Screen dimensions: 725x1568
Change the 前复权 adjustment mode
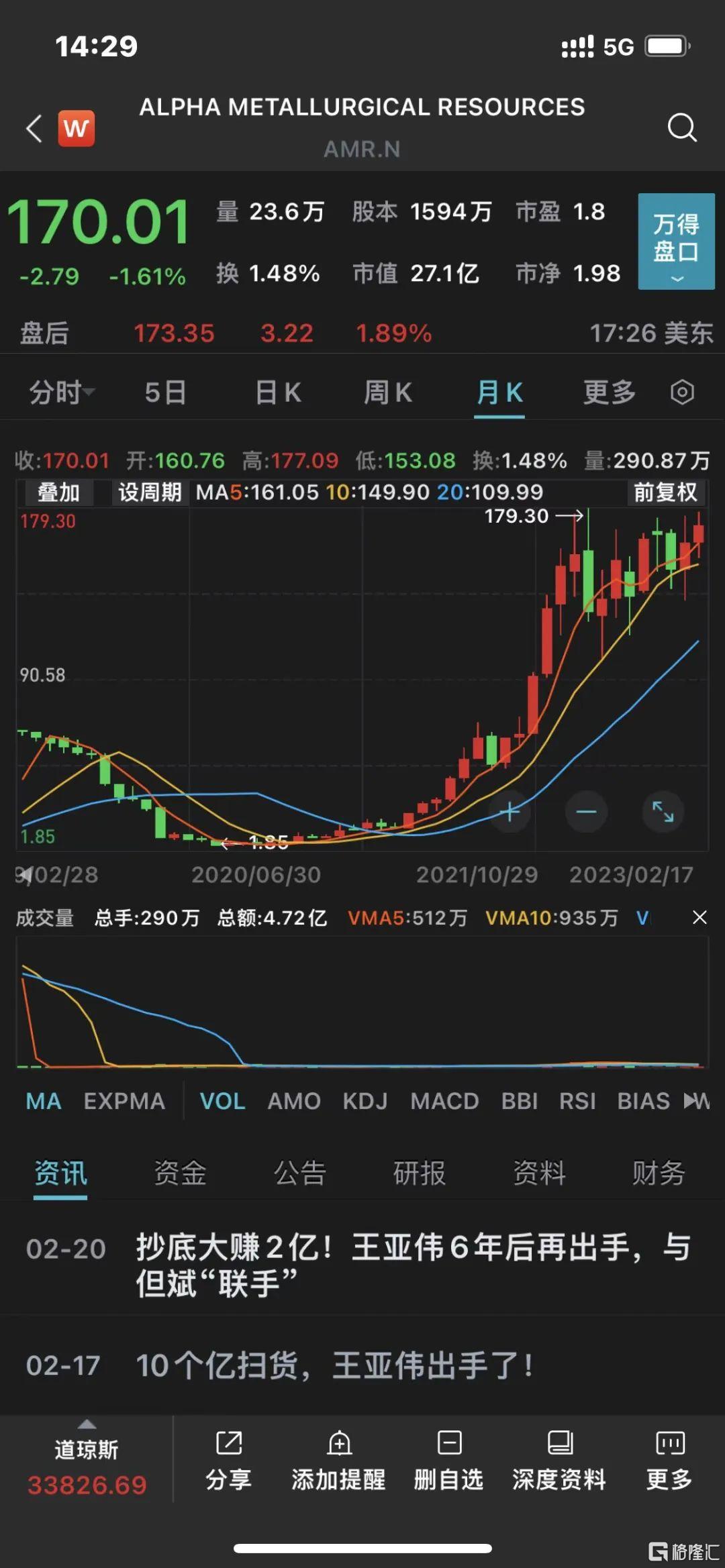click(665, 492)
